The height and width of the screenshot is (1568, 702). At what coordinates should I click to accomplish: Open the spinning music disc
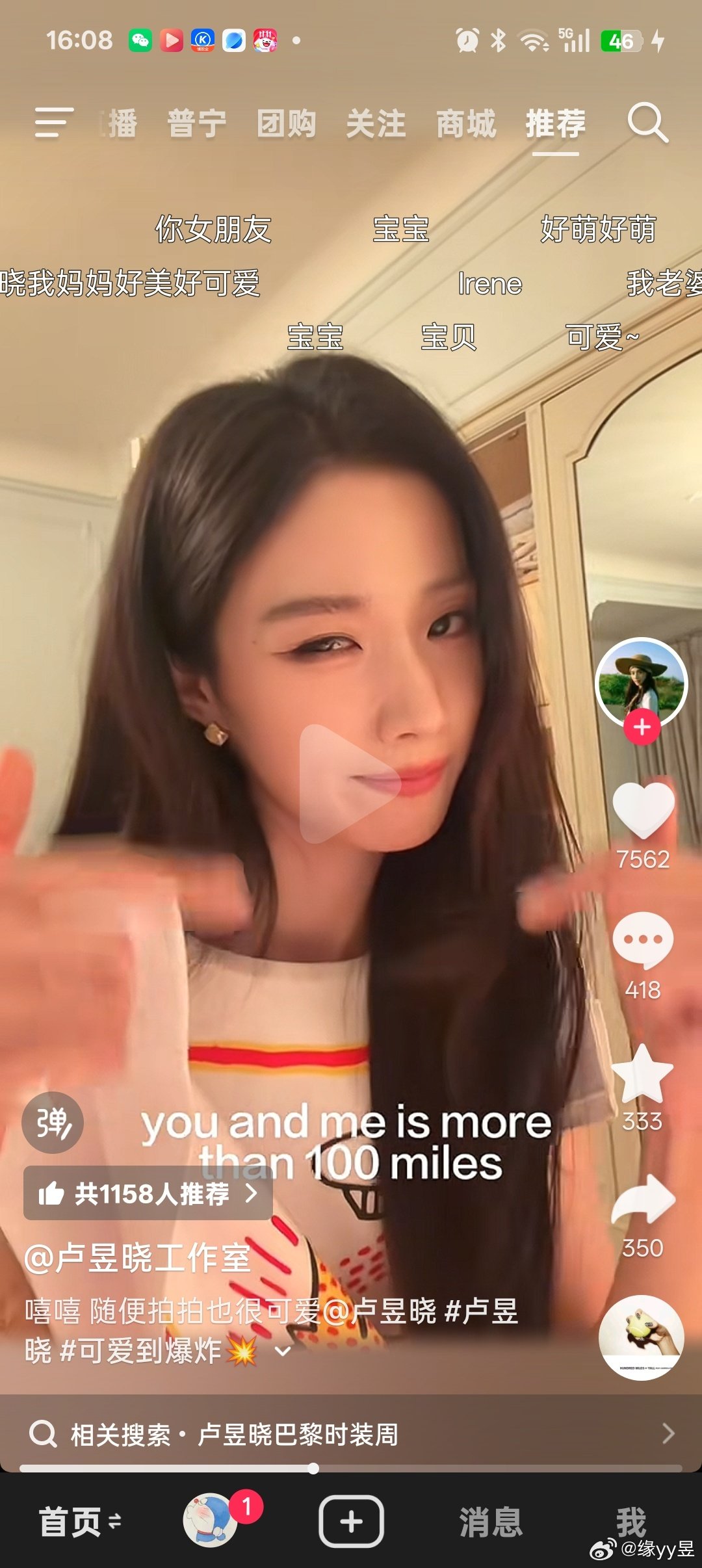641,1338
